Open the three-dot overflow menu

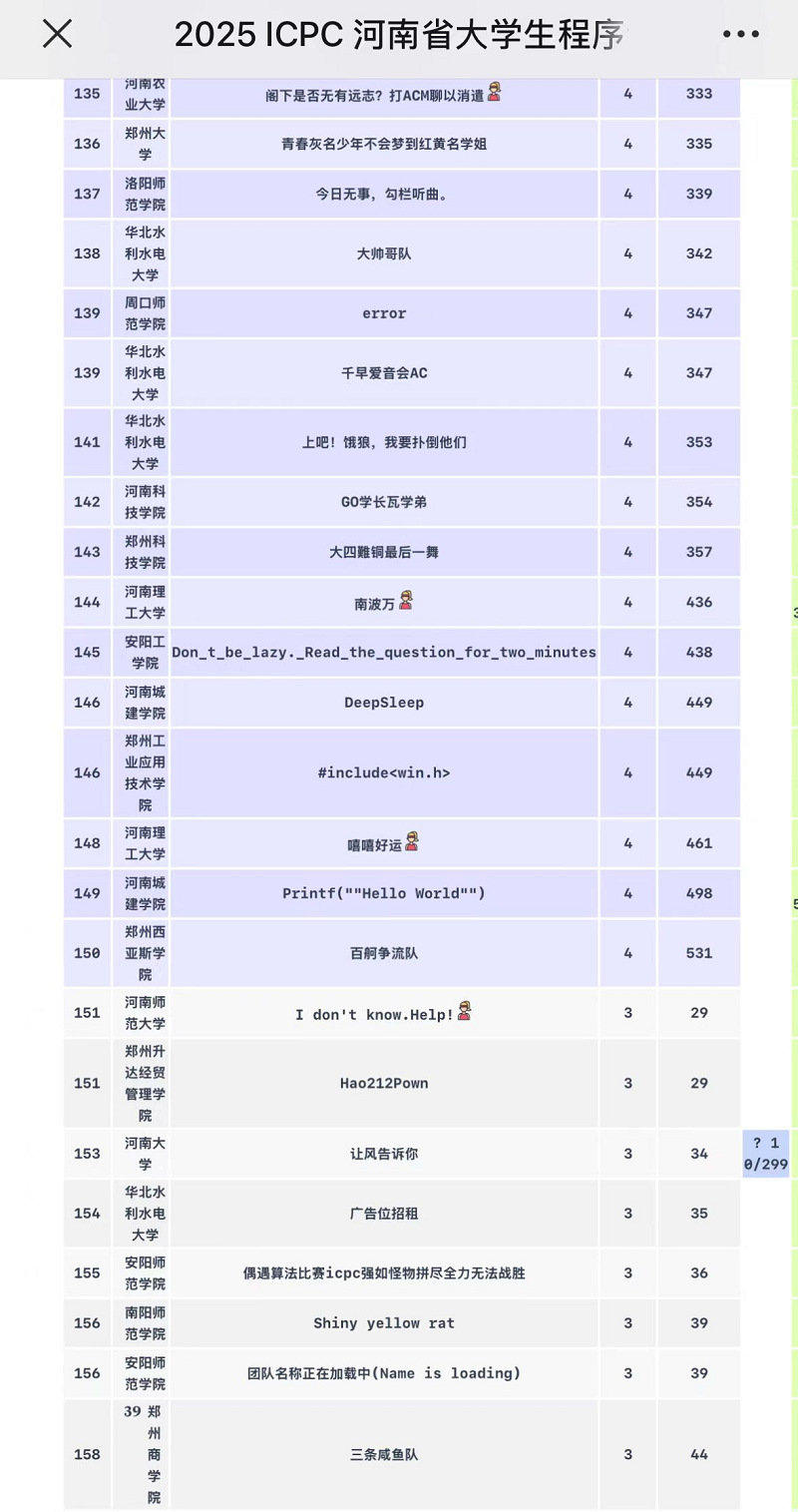[740, 35]
